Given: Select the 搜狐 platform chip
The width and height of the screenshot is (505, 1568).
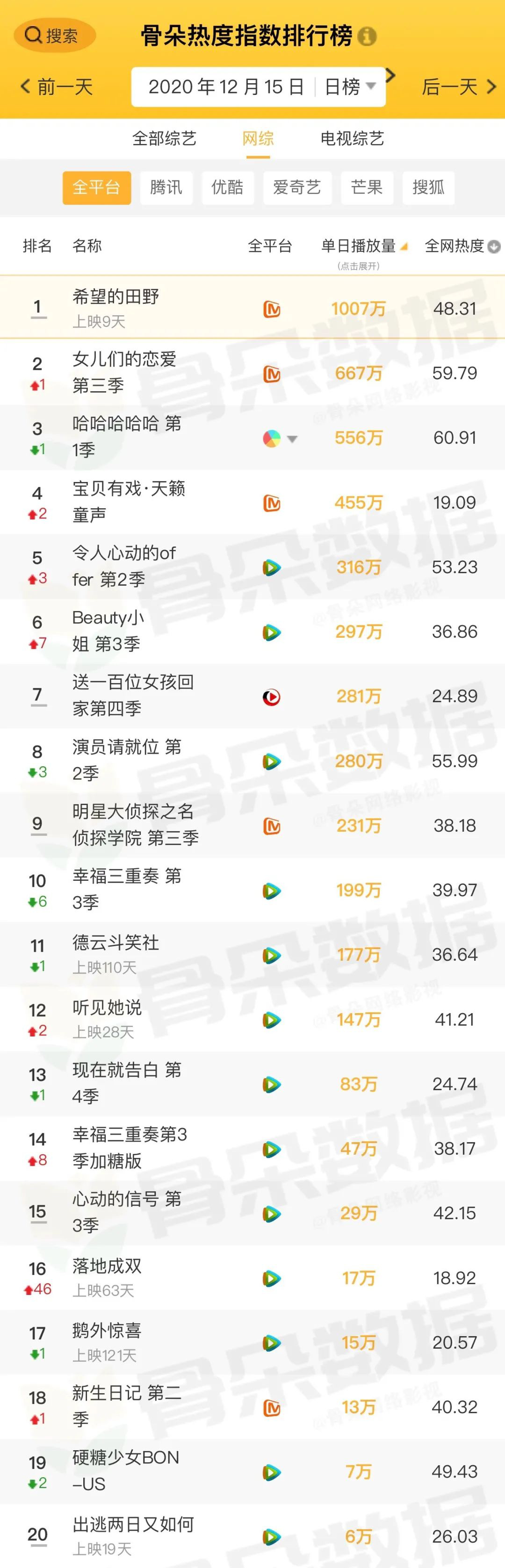Looking at the screenshot, I should coord(428,187).
